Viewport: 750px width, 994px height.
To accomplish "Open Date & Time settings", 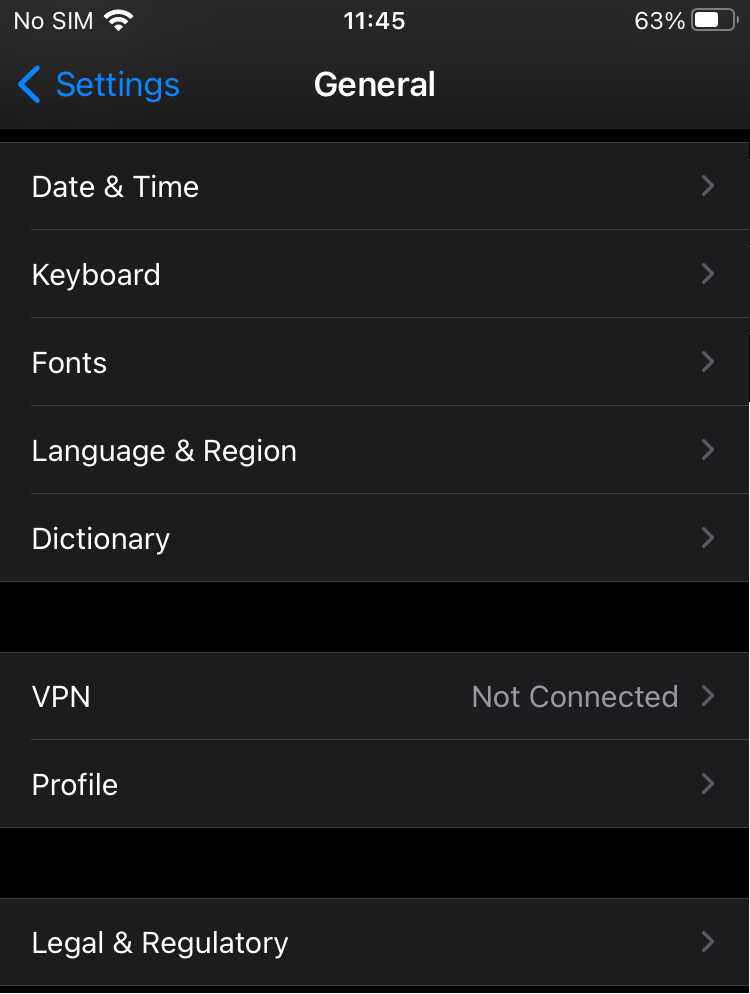I will point(374,187).
